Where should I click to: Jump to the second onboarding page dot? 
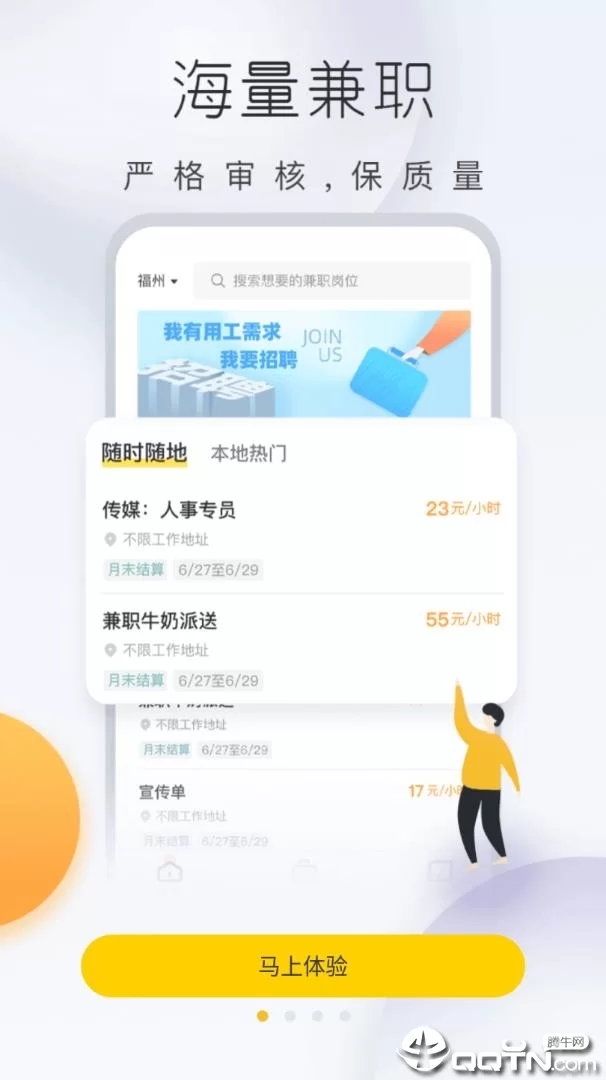click(x=290, y=1016)
